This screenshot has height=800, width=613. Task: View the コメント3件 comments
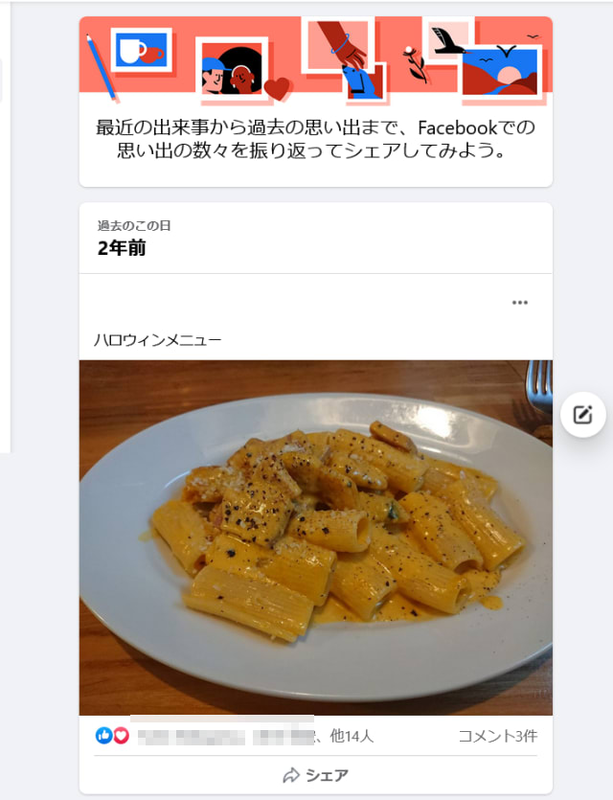pyautogui.click(x=497, y=736)
